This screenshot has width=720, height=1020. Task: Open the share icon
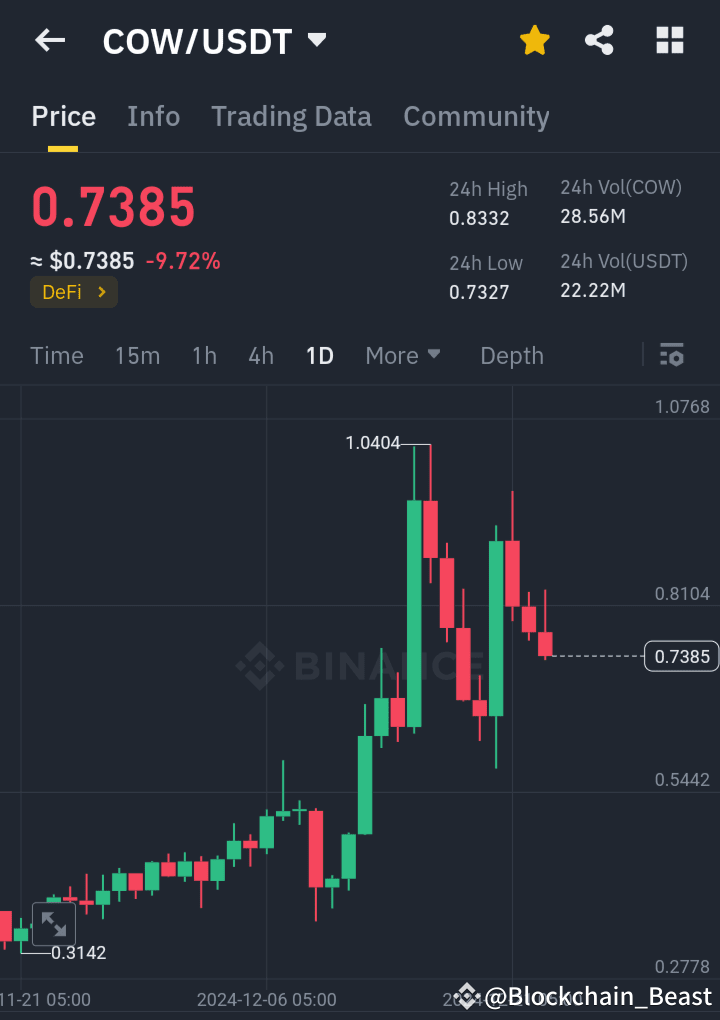click(x=599, y=40)
